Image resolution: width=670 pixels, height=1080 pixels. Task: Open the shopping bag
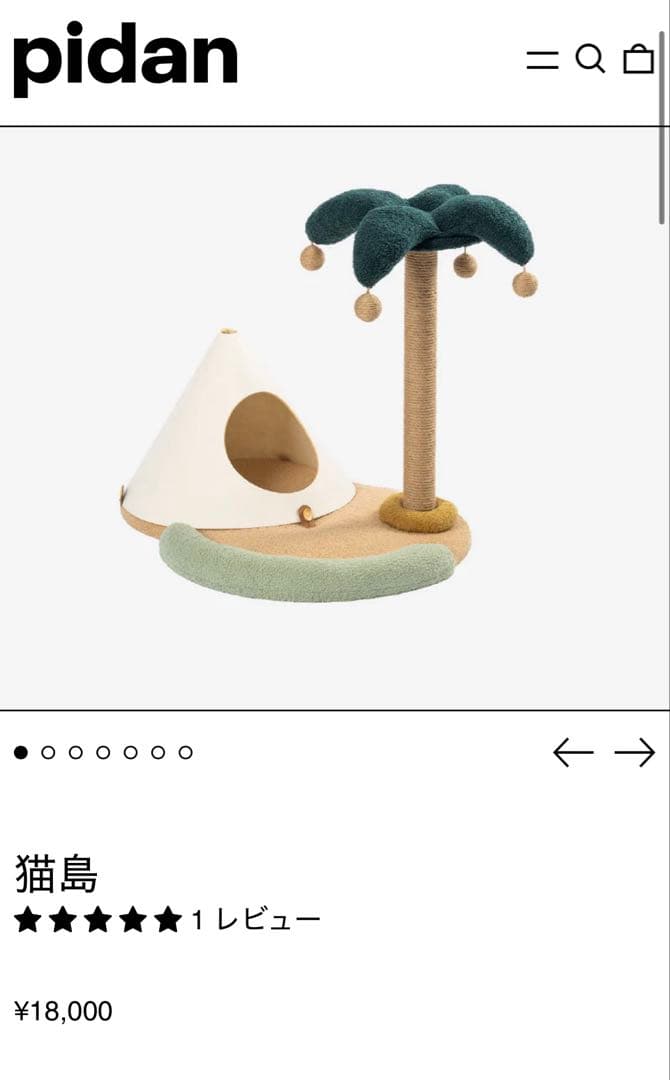638,60
